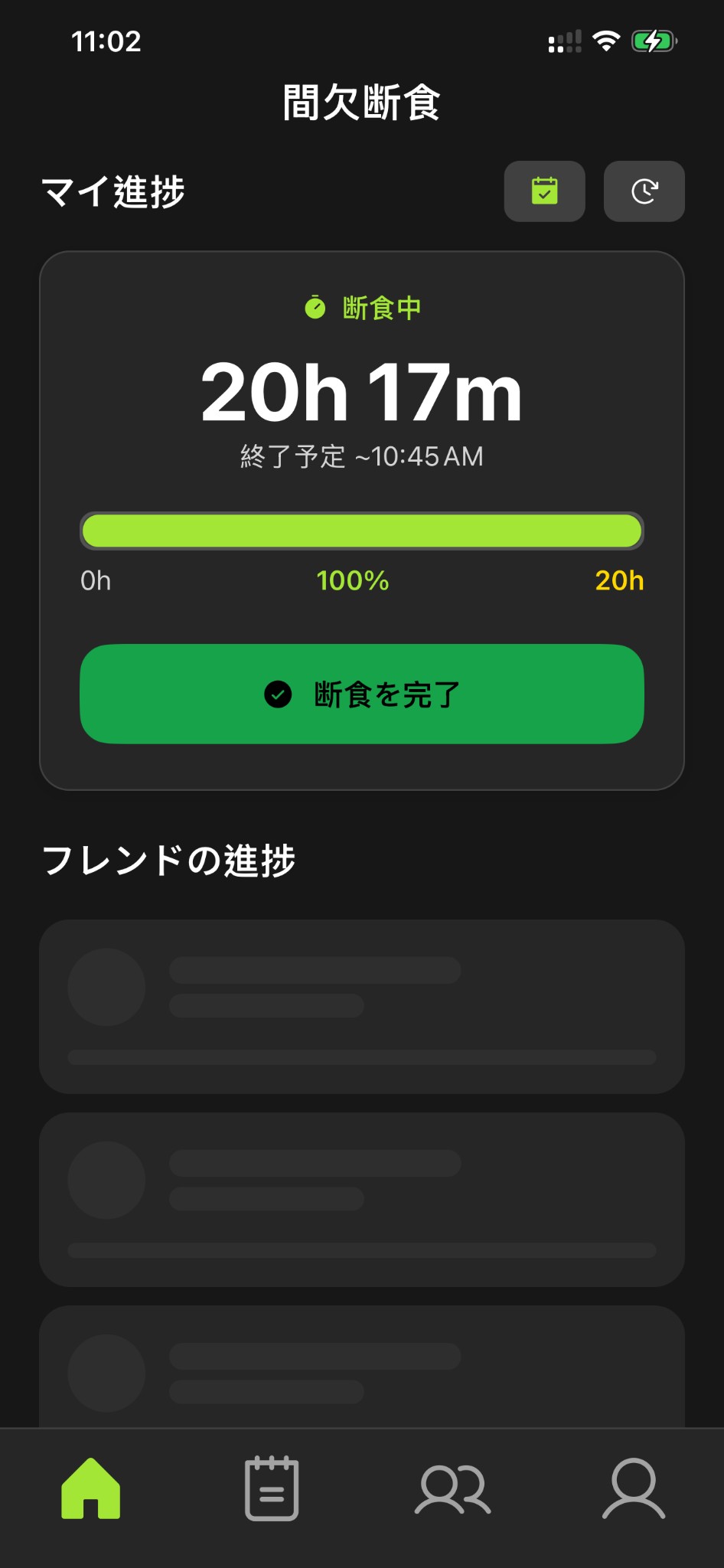
Task: Open the journal notepad tab
Action: [272, 1488]
